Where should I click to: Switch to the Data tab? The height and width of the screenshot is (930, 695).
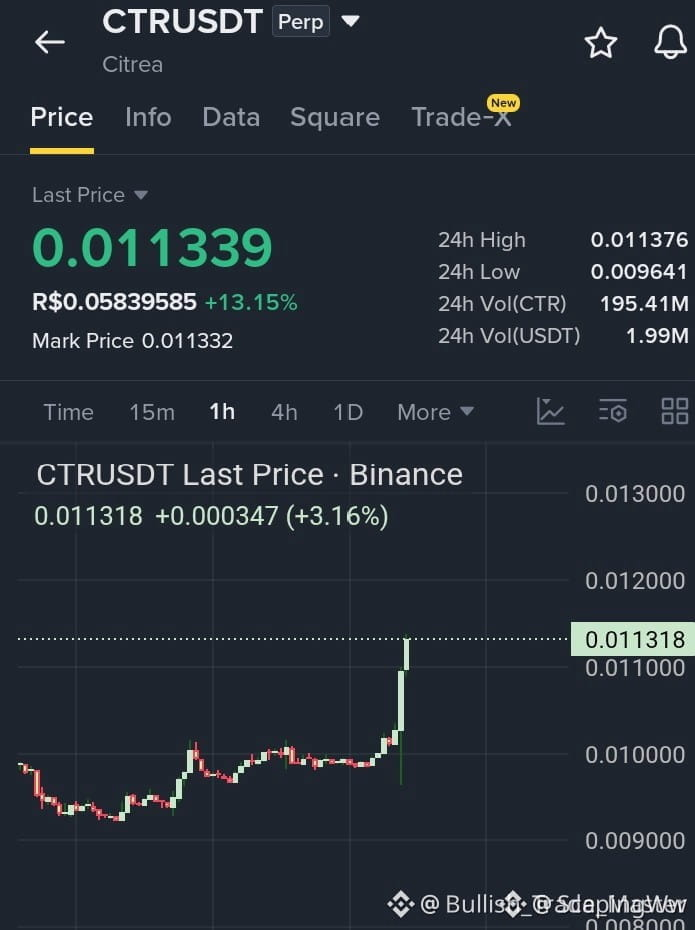pyautogui.click(x=231, y=117)
